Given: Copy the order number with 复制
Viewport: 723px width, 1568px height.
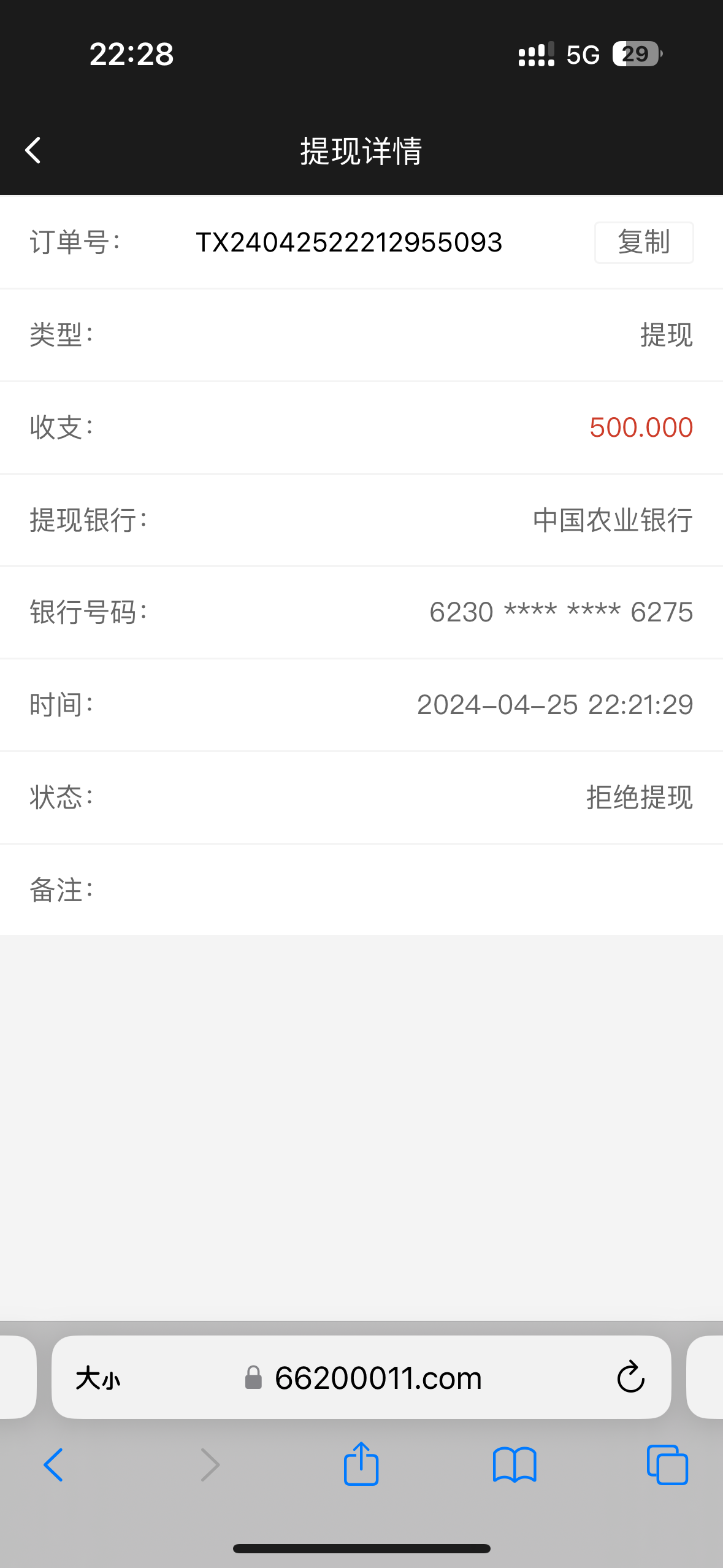Looking at the screenshot, I should pos(643,242).
